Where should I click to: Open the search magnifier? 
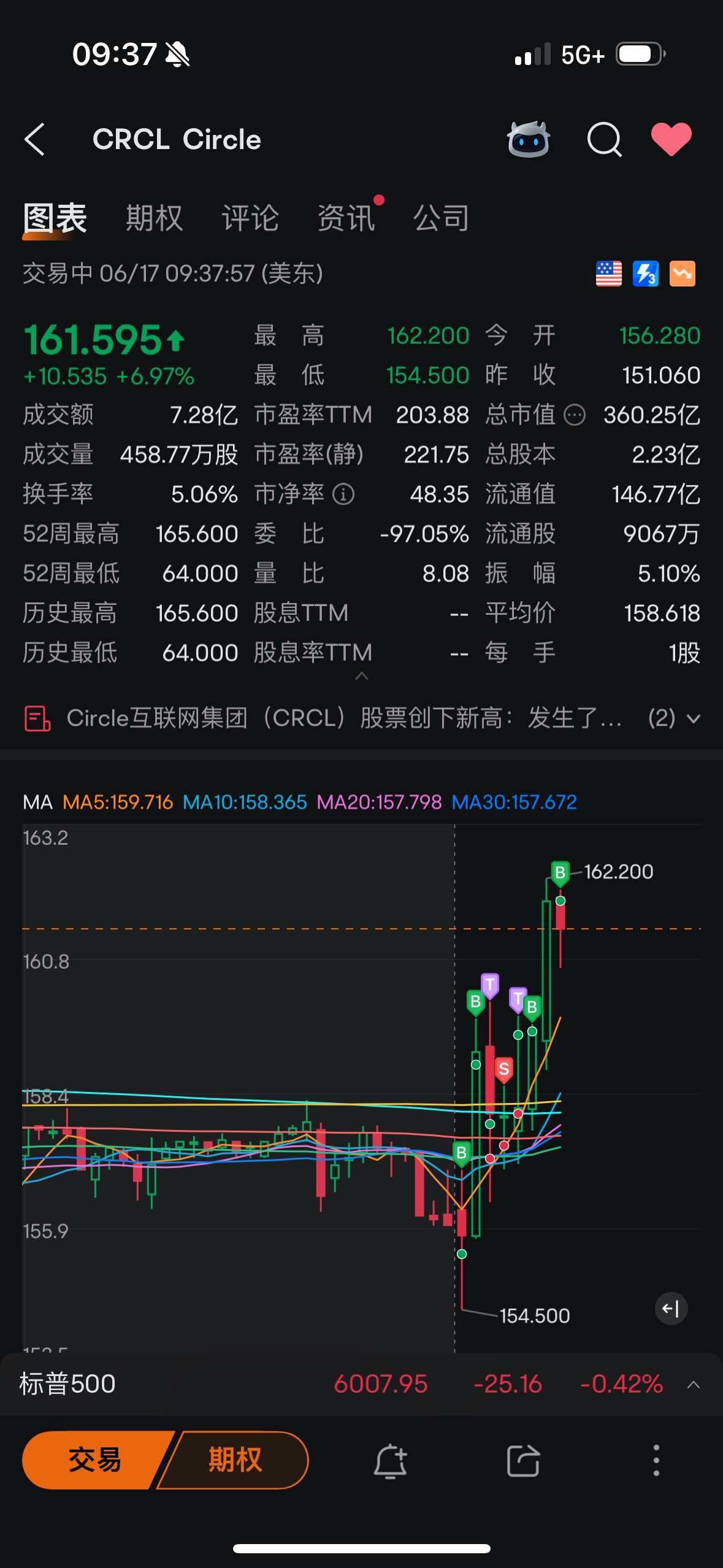tap(604, 139)
